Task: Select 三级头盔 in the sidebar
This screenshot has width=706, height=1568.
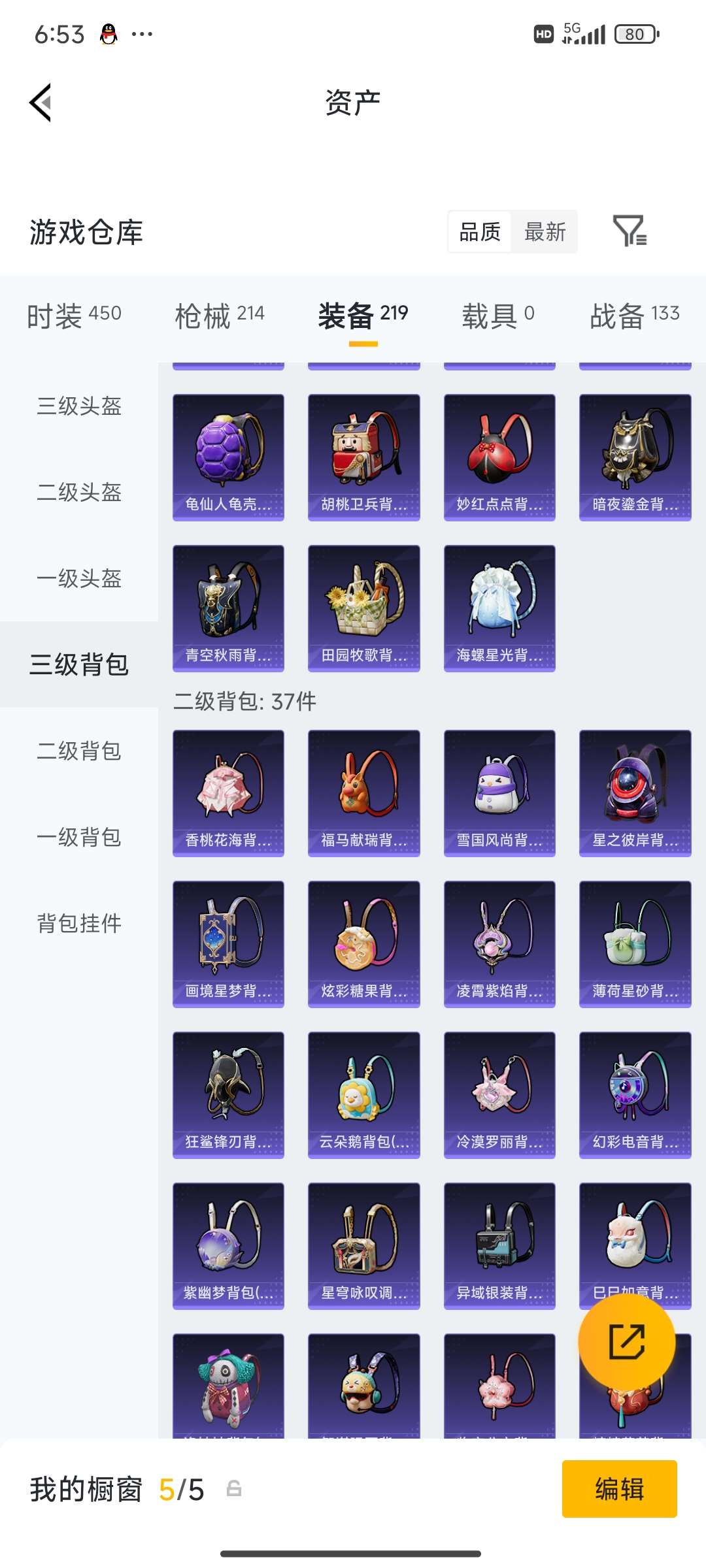Action: [78, 408]
